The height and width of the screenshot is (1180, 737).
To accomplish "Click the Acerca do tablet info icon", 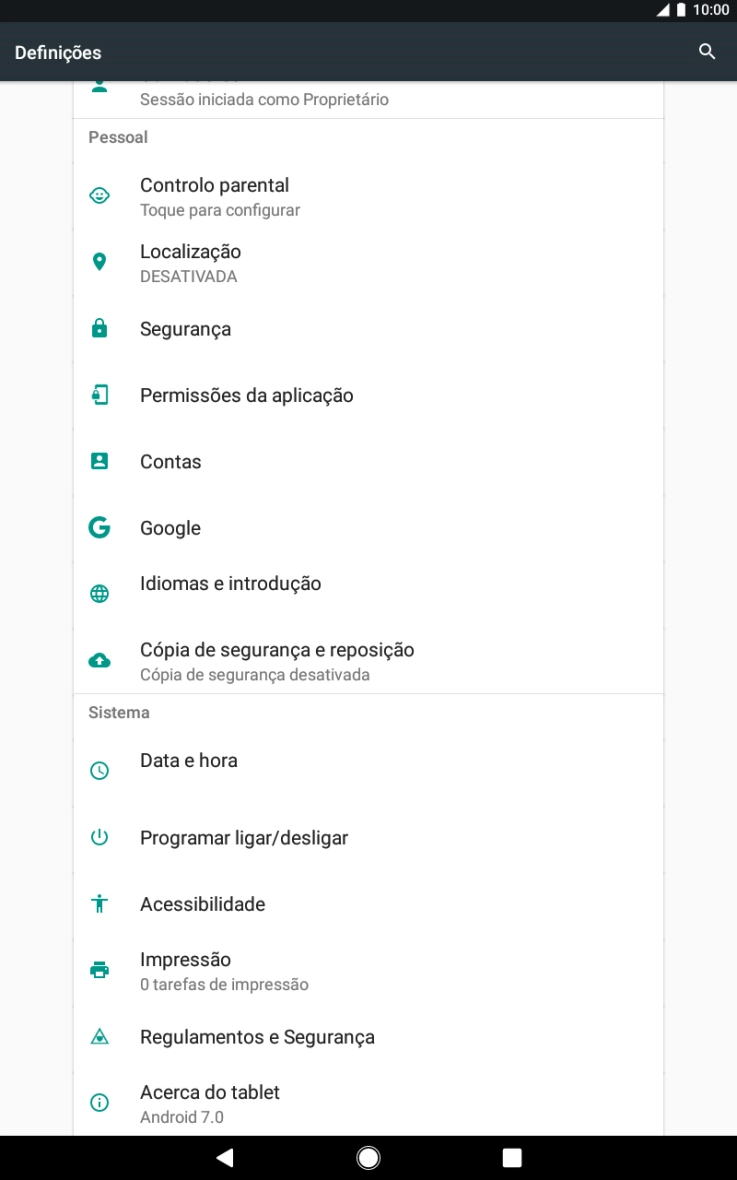I will pyautogui.click(x=99, y=1102).
